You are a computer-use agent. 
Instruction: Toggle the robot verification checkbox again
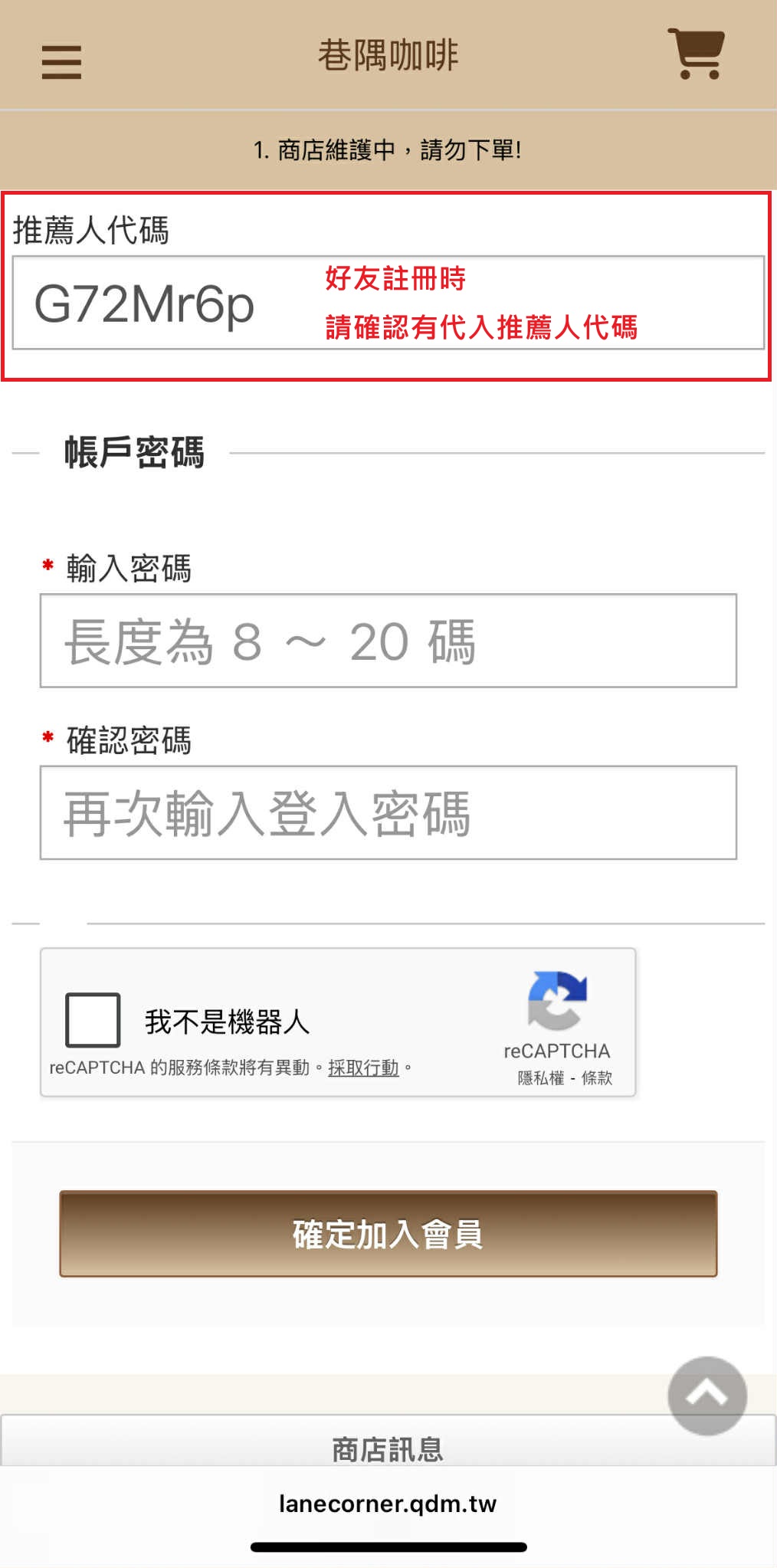(93, 1021)
